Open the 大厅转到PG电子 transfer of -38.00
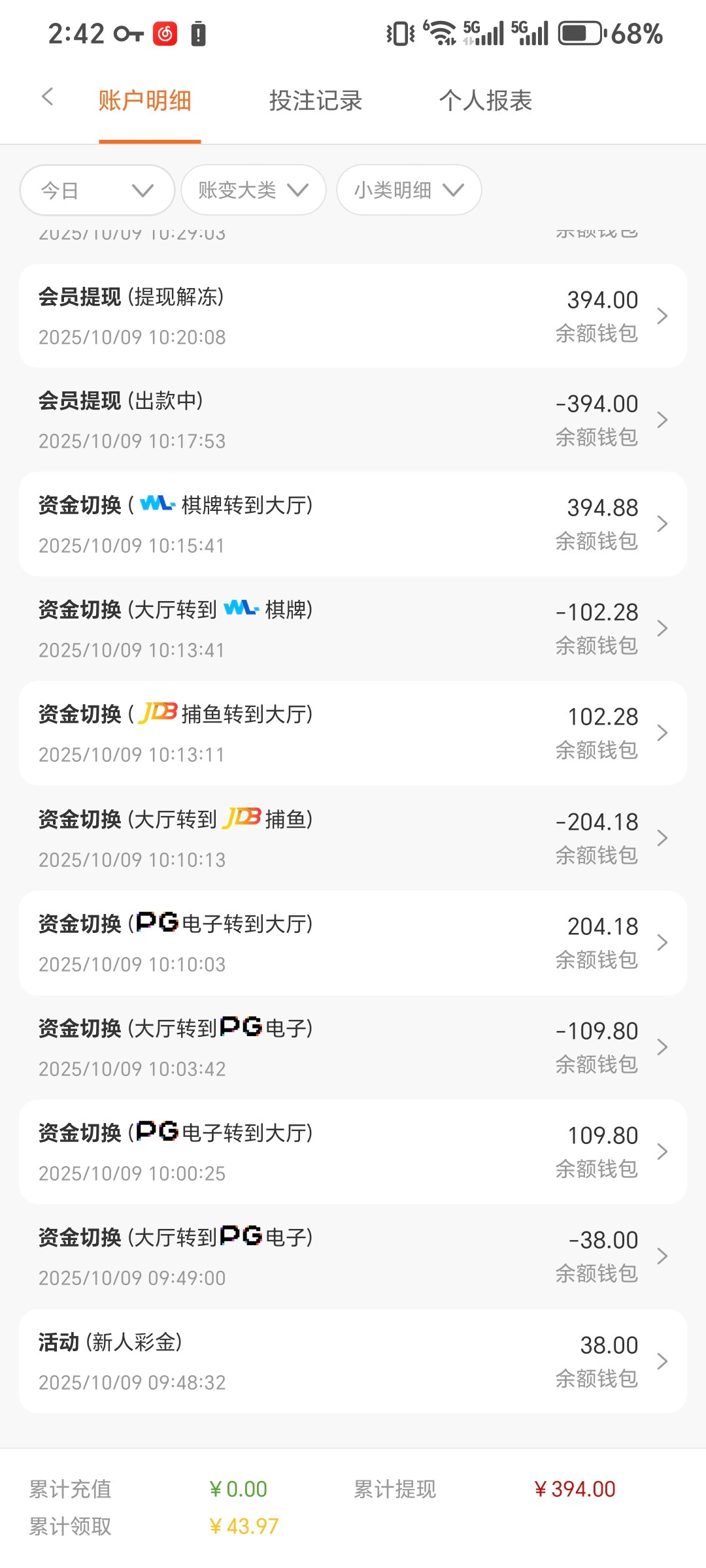706x1568 pixels. pyautogui.click(x=353, y=1256)
